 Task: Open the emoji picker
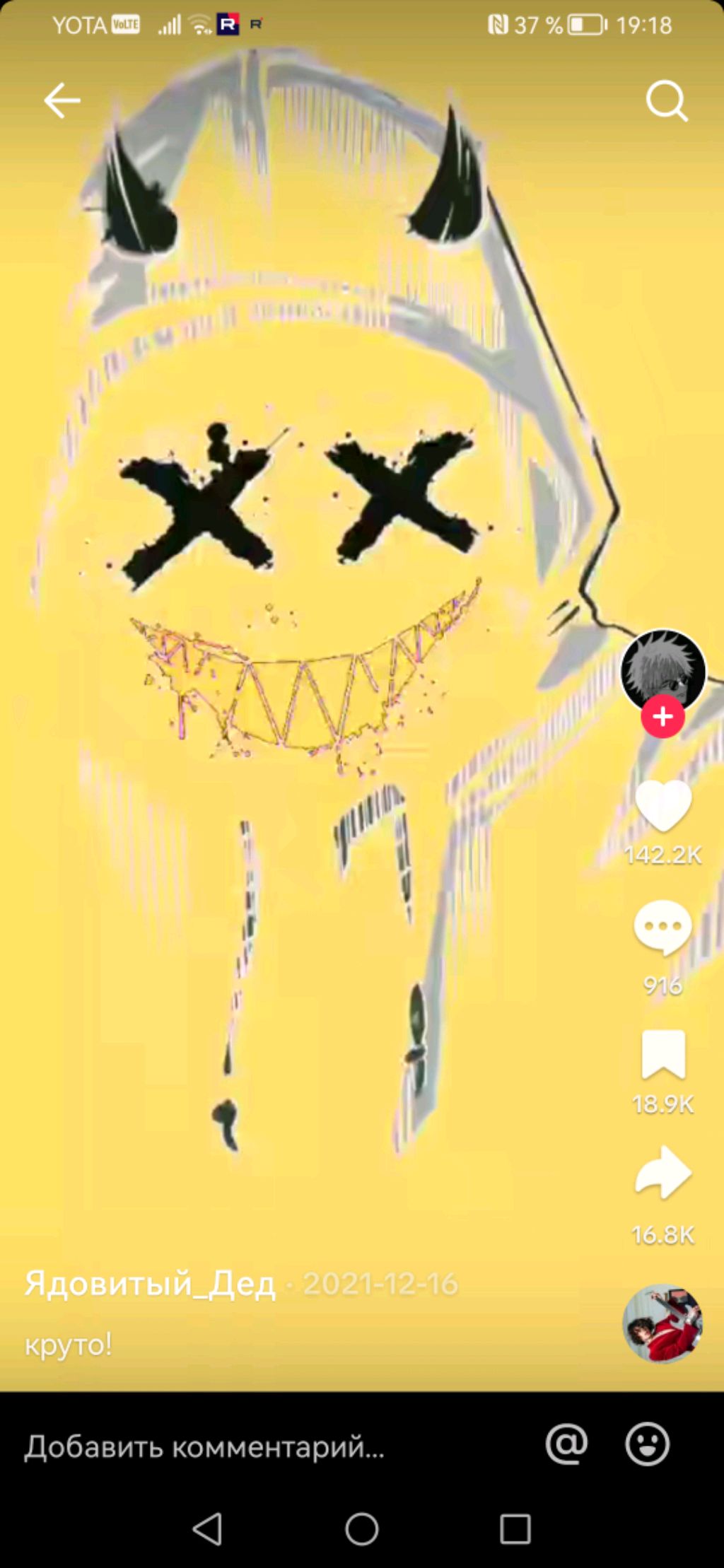[x=647, y=1444]
